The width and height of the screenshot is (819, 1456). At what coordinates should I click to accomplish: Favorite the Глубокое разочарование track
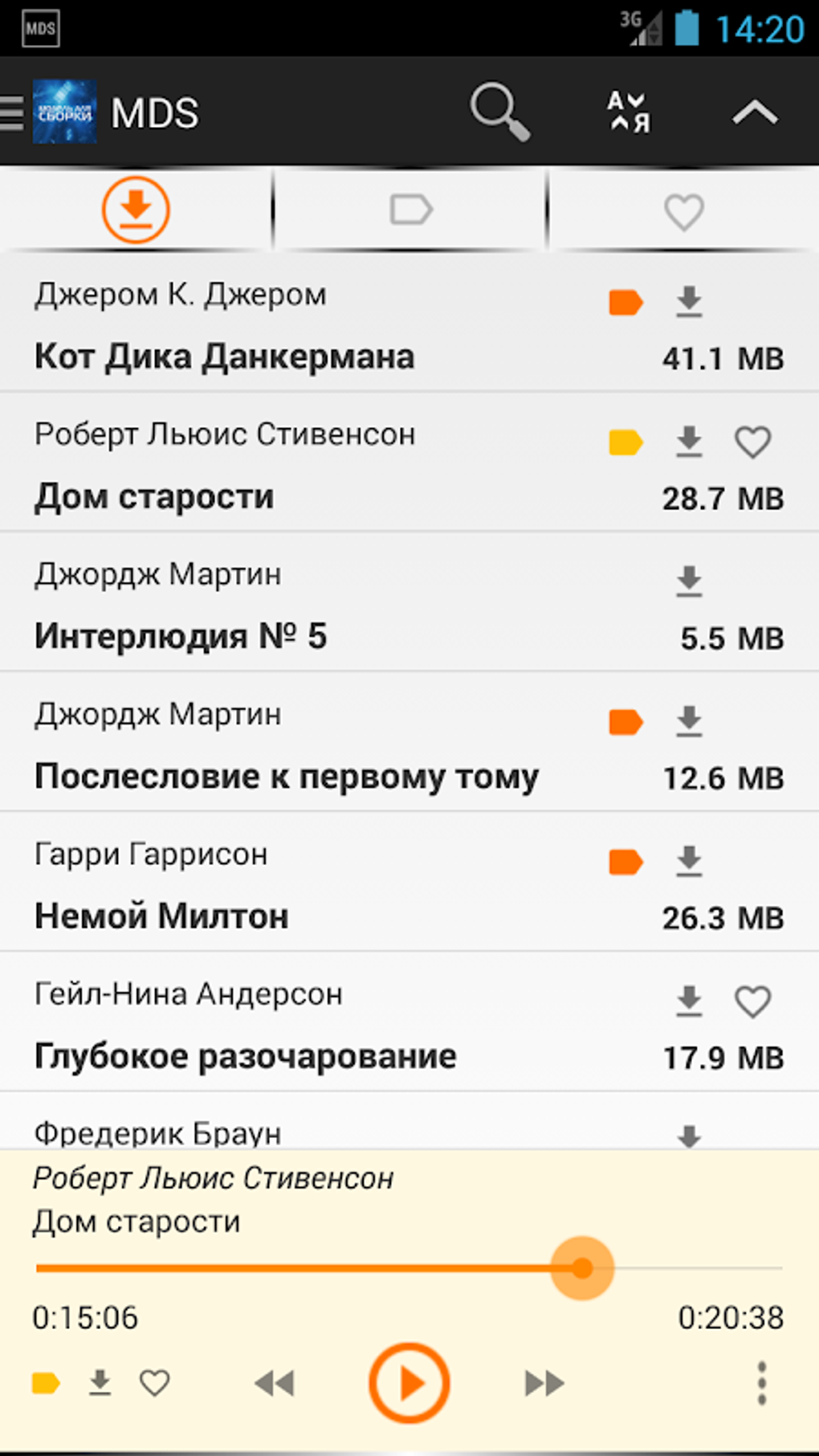[x=752, y=1001]
